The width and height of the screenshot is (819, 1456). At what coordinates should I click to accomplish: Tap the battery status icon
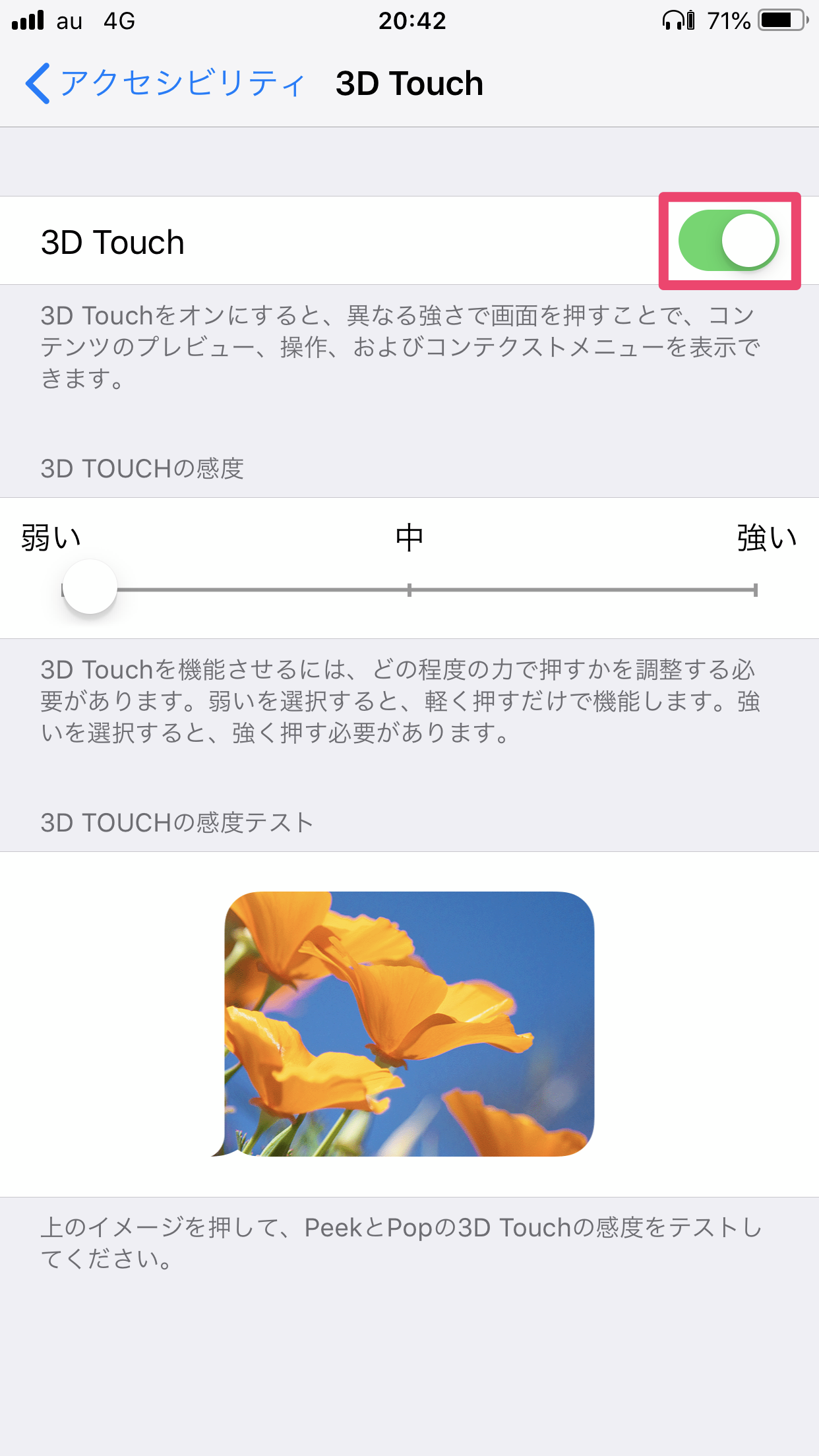click(781, 20)
